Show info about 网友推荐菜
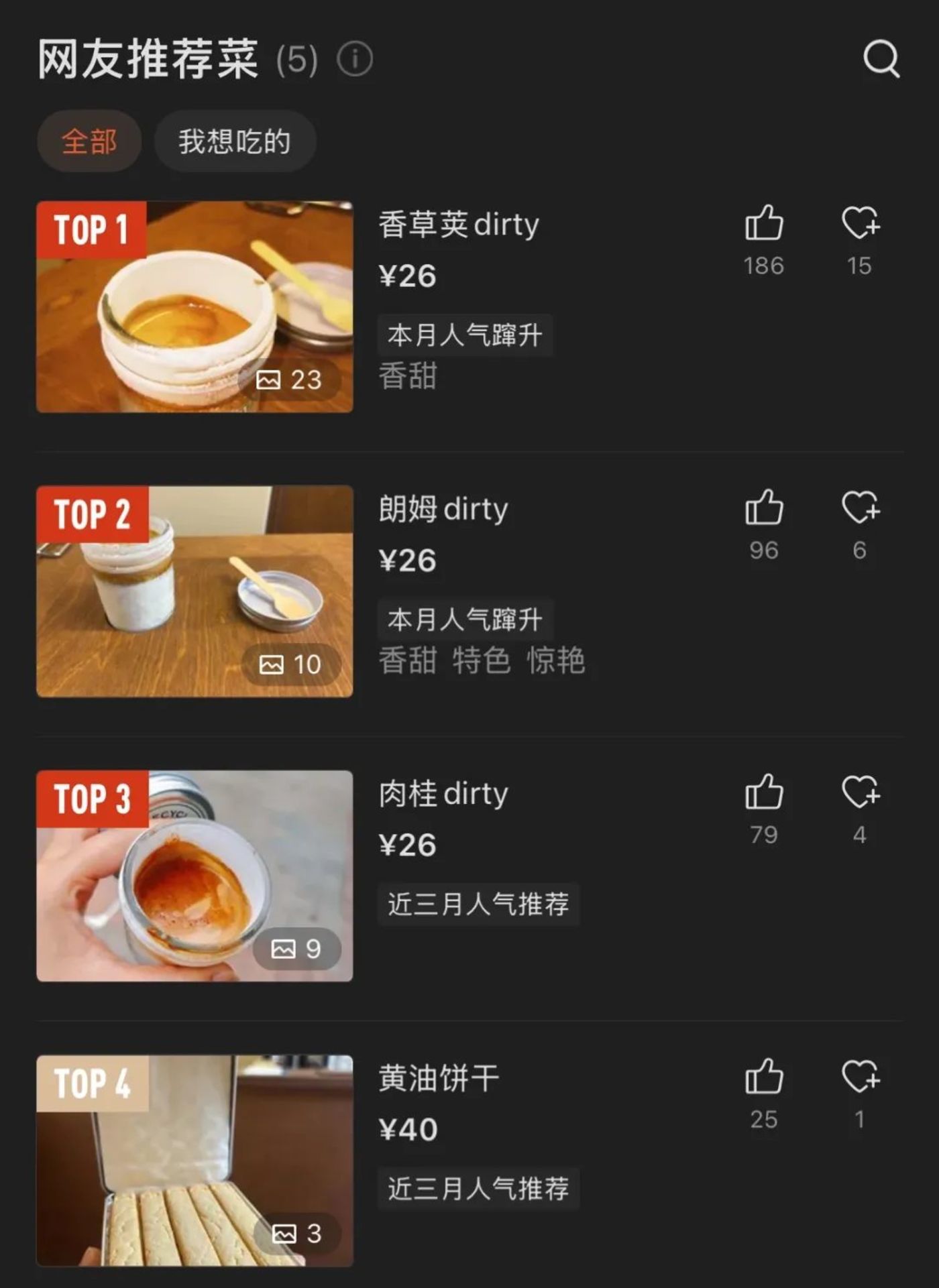 355,59
